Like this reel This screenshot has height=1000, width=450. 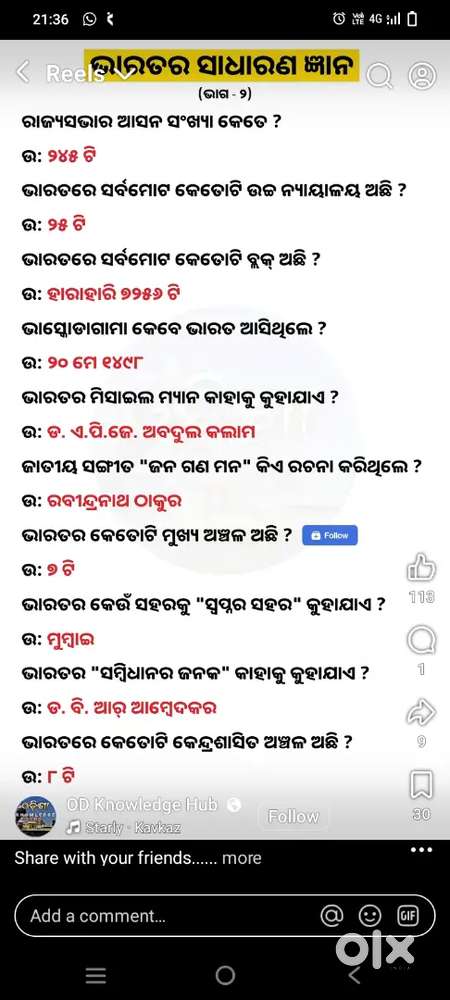pyautogui.click(x=421, y=568)
